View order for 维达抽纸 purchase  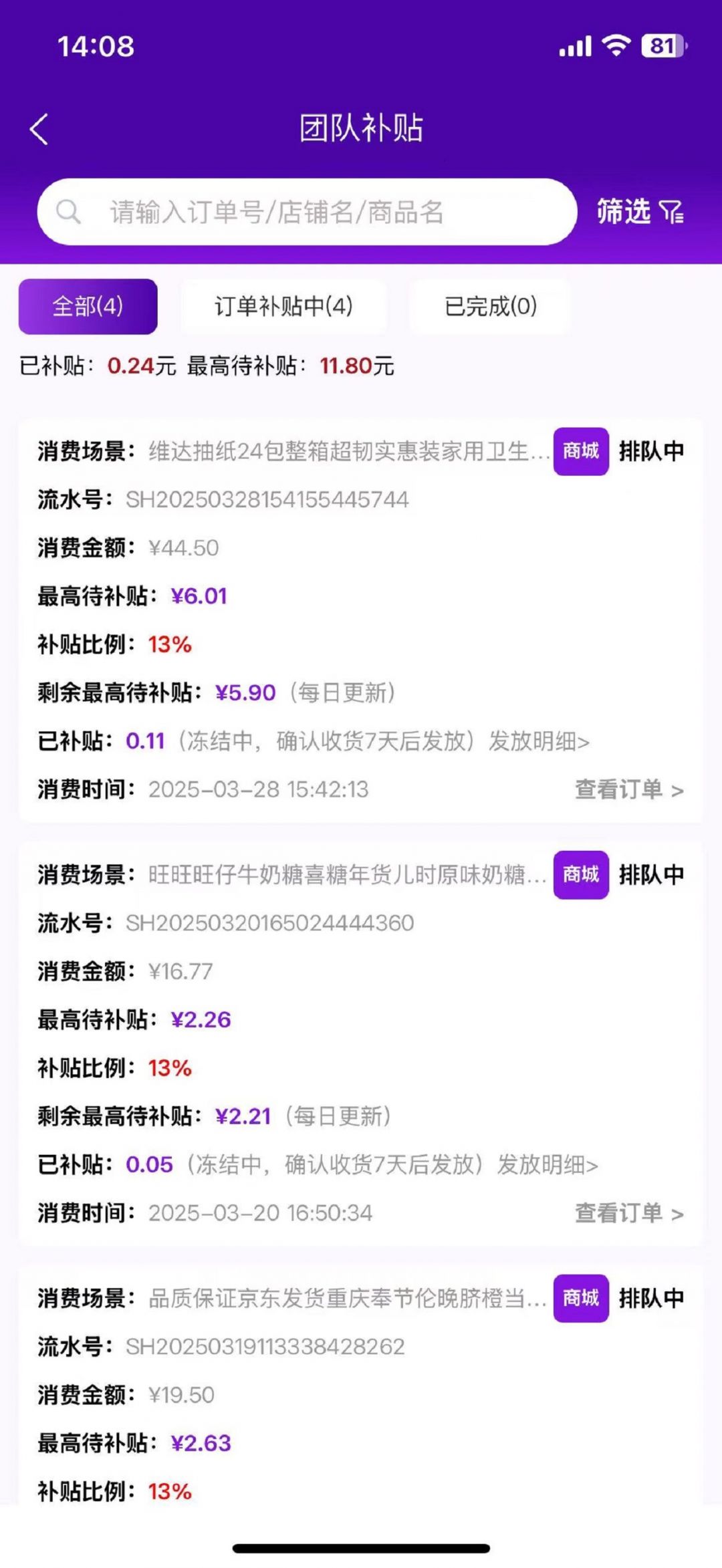628,790
